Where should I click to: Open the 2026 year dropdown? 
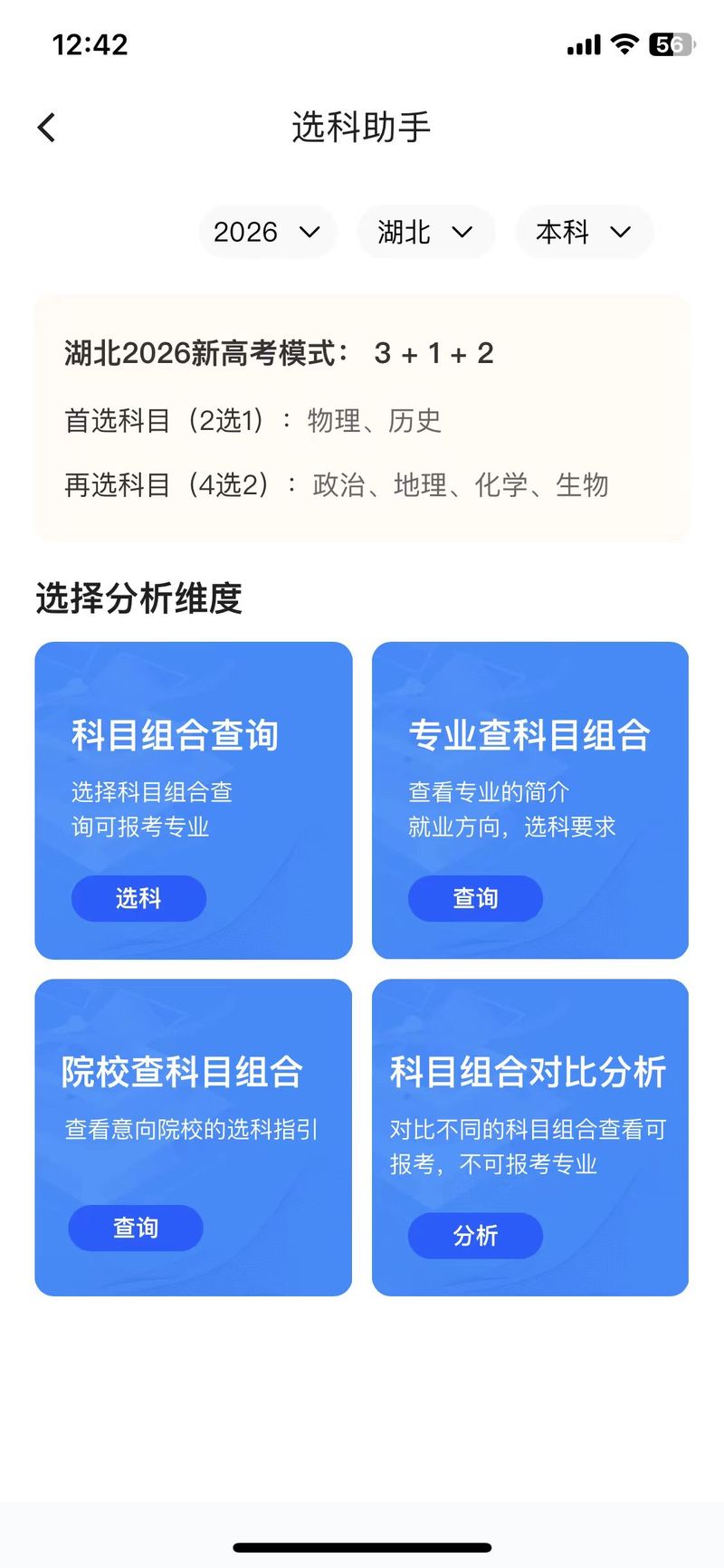[268, 232]
